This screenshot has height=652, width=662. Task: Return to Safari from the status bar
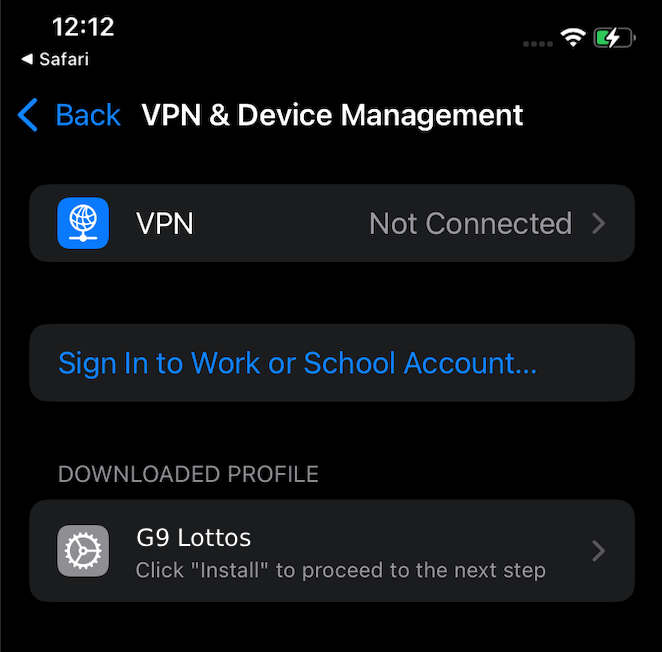coord(56,59)
